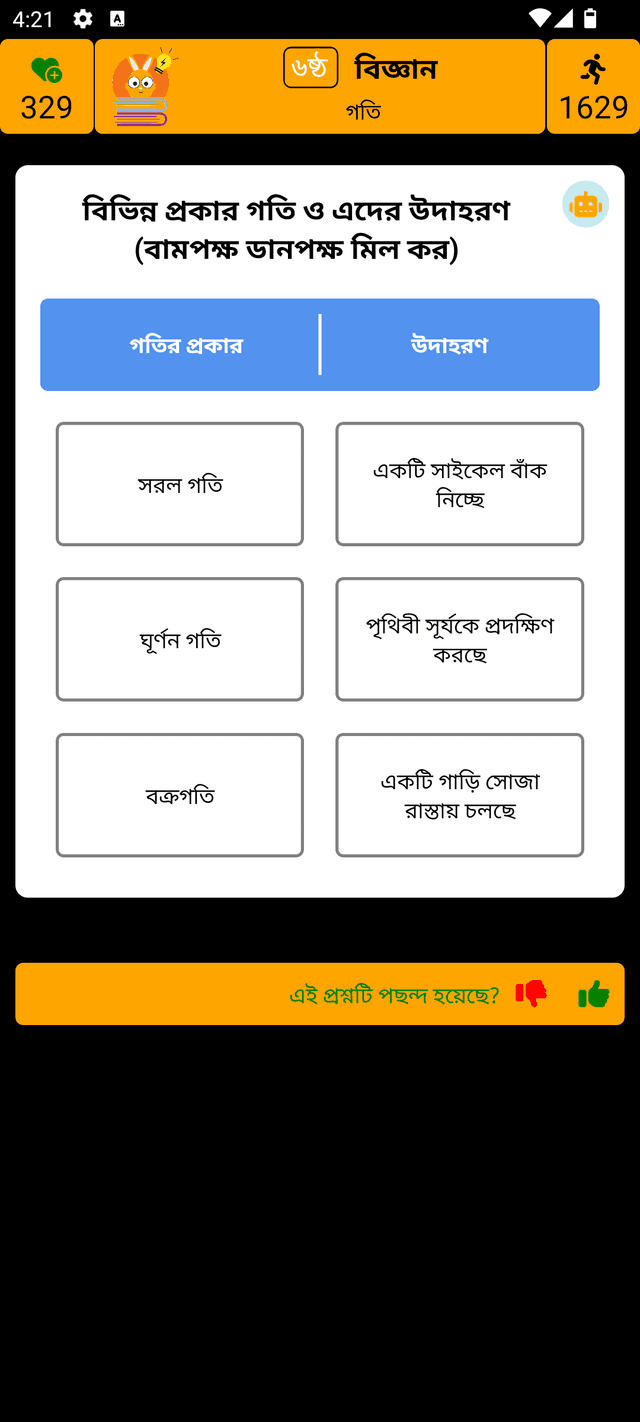Viewport: 640px width, 1422px height.
Task: Give this question a thumbs up
Action: [594, 994]
